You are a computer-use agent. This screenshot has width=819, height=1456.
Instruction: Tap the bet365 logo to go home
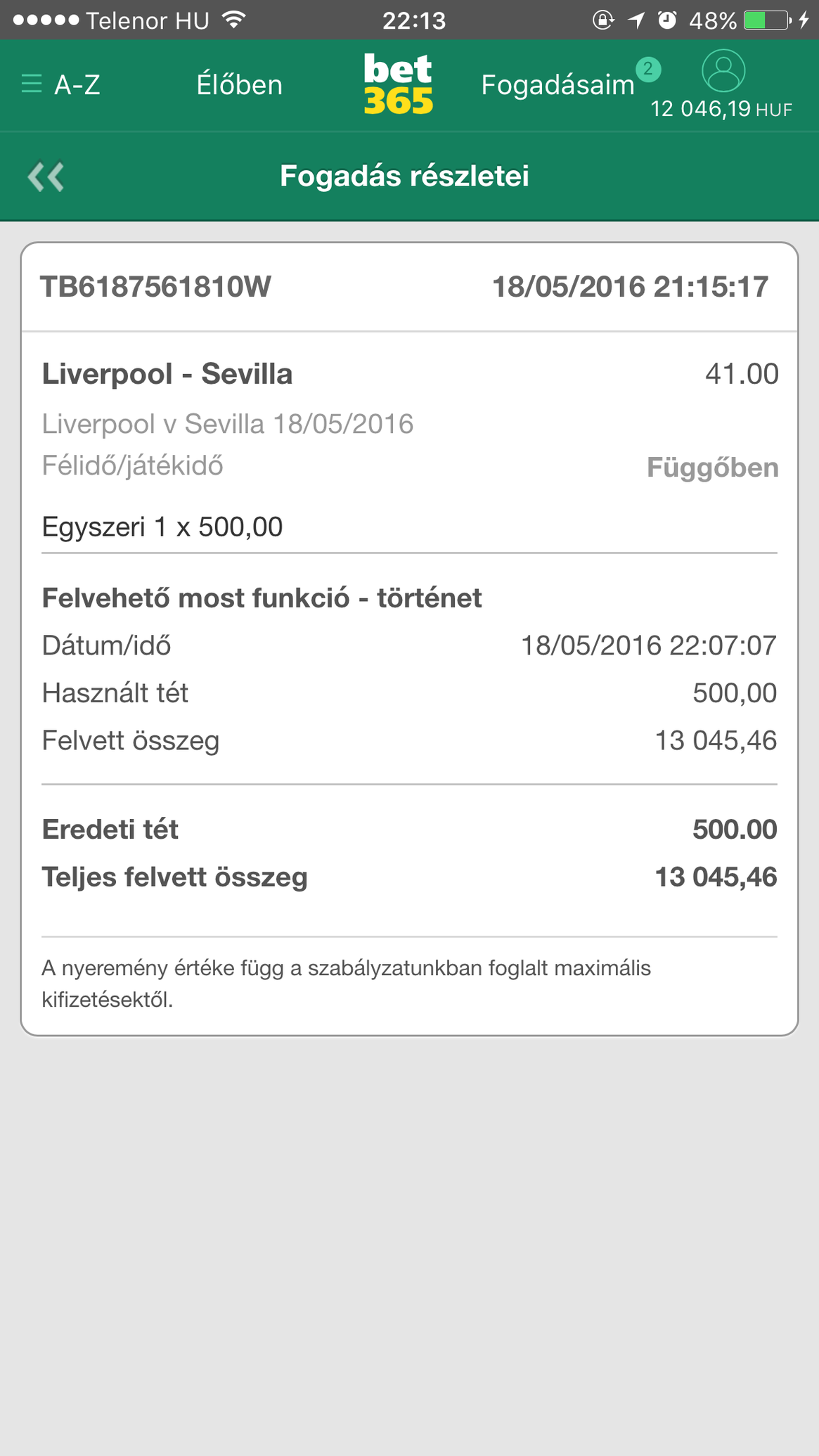coord(398,85)
